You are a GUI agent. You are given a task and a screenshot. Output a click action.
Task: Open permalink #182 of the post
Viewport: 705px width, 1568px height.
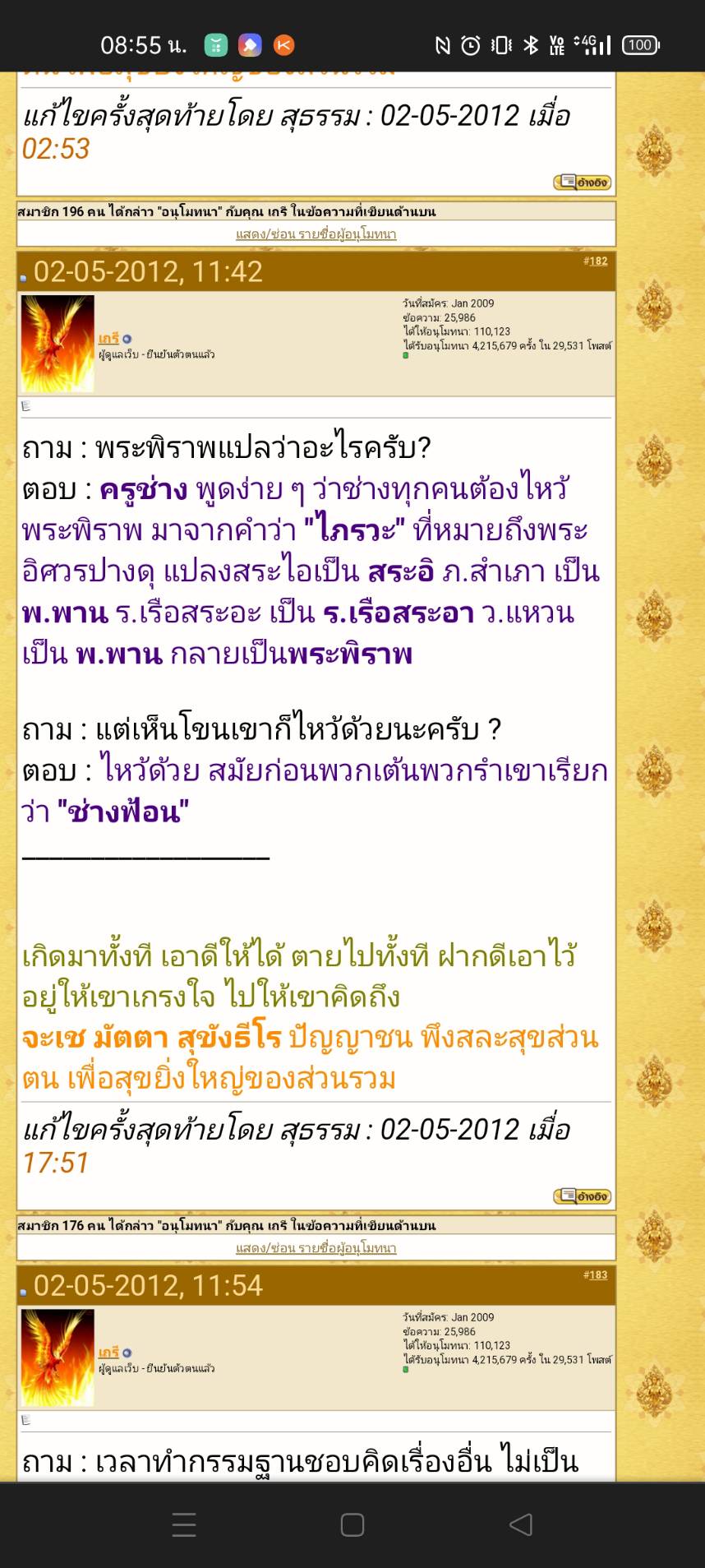tap(597, 260)
